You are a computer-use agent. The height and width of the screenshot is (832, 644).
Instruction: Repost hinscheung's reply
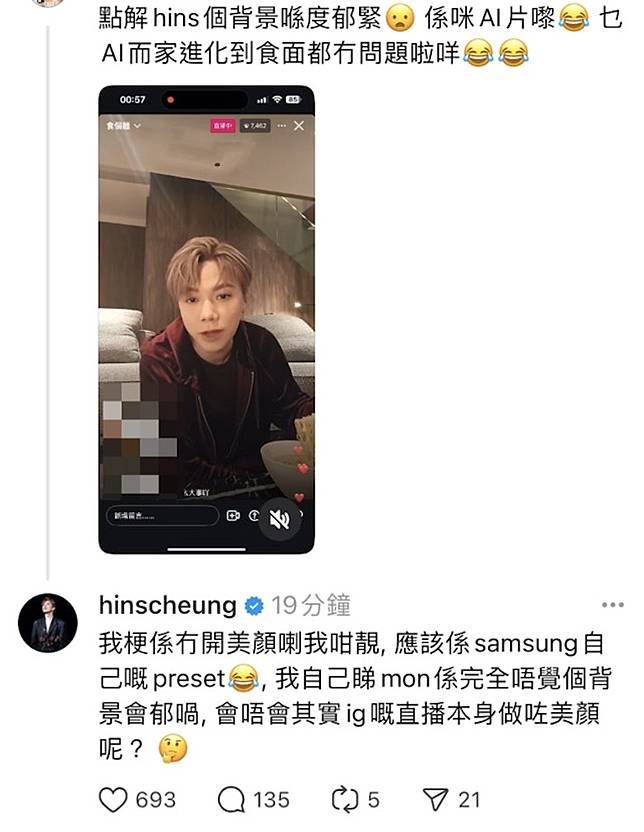coord(346,799)
